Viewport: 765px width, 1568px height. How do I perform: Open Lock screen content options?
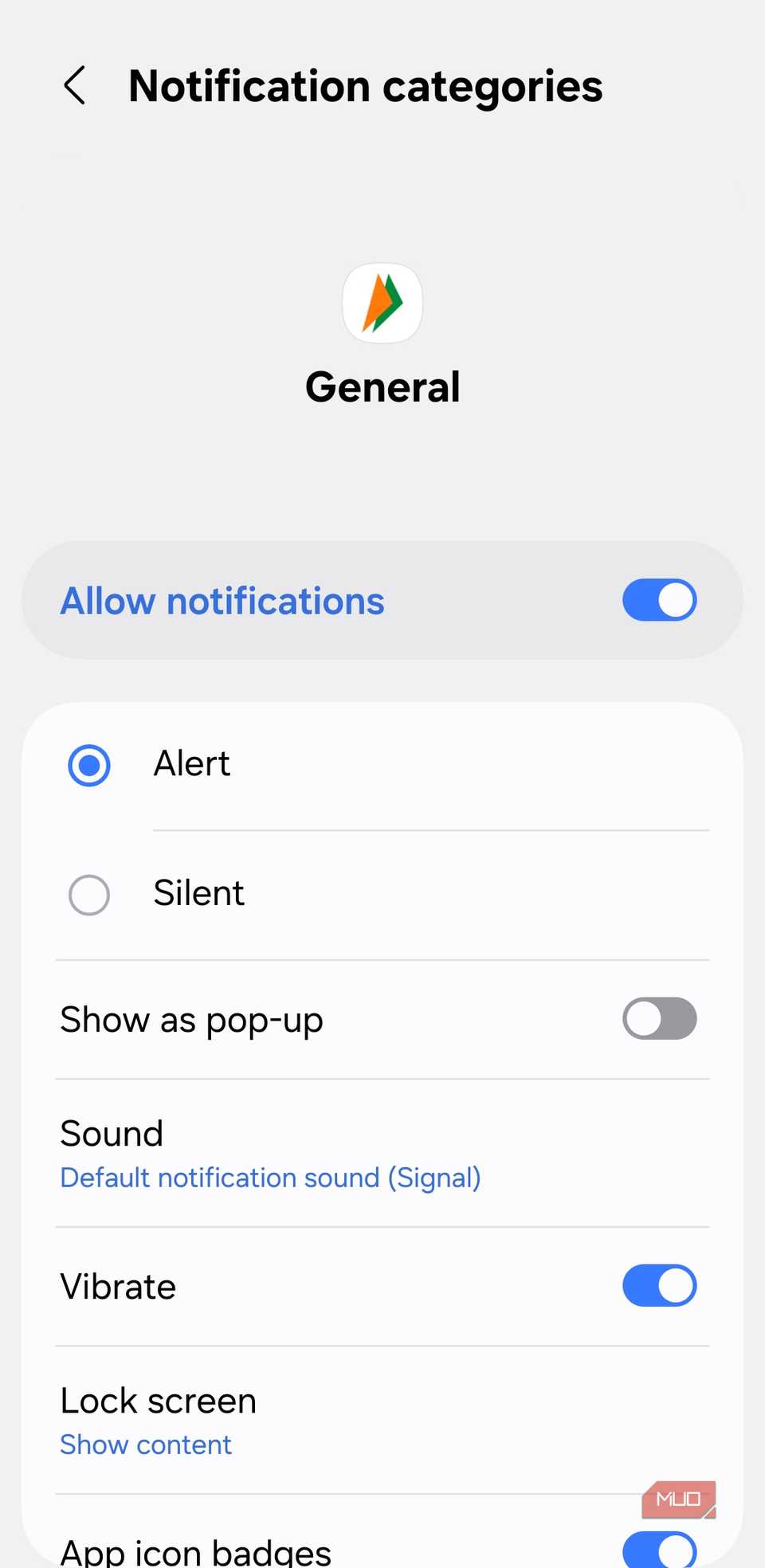(159, 1421)
